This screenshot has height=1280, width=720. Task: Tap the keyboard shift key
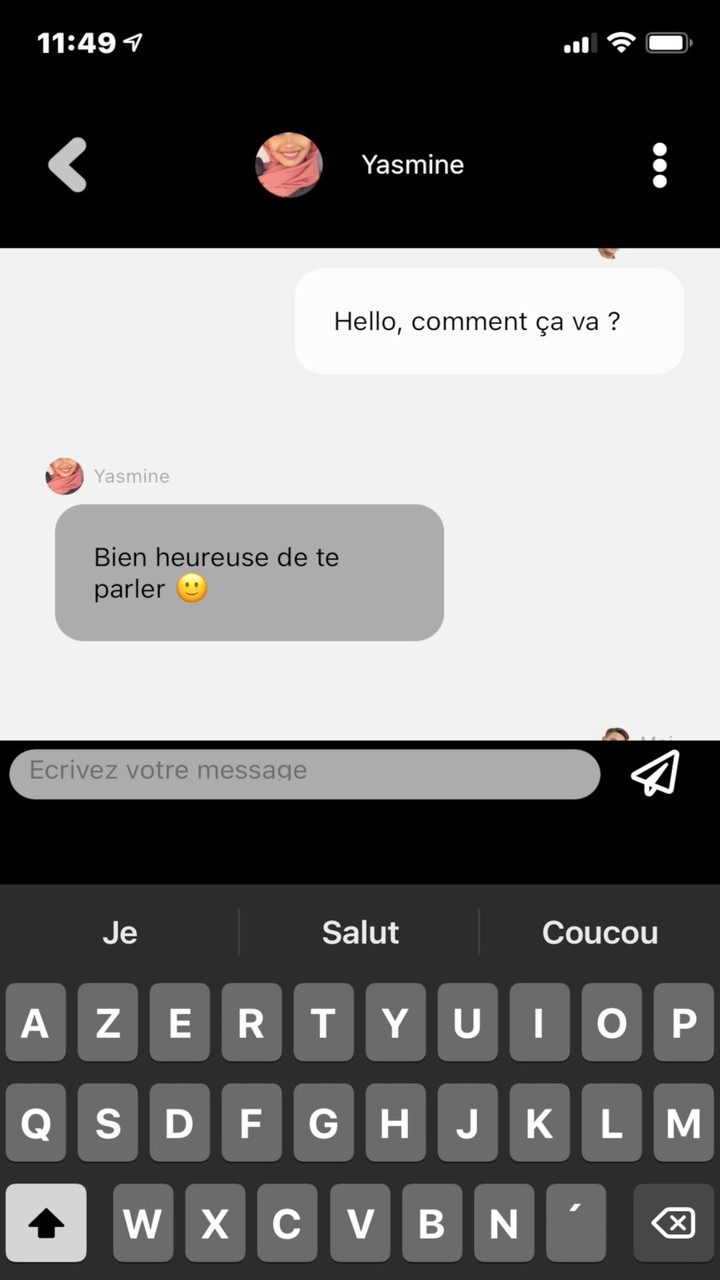(46, 1222)
